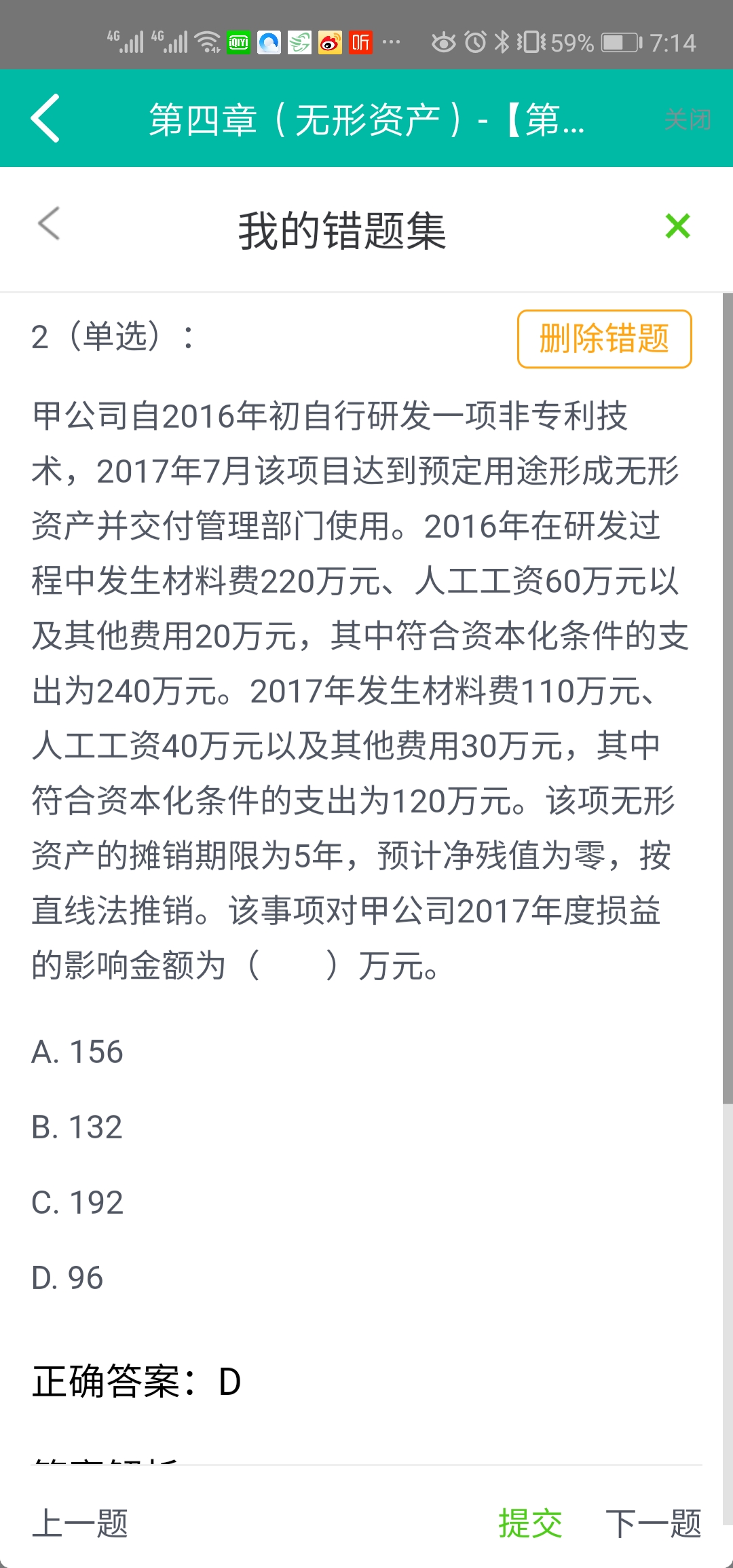Submit the answer with 提交
733x1568 pixels.
click(530, 1523)
